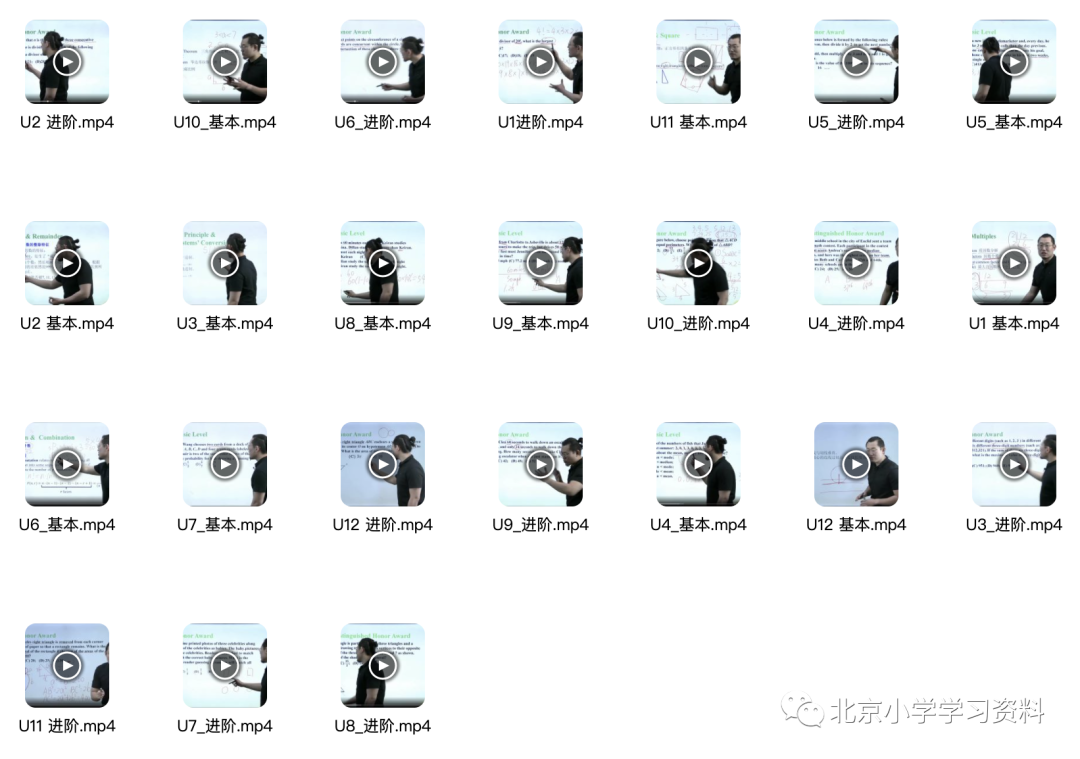Image resolution: width=1080 pixels, height=759 pixels.
Task: Open U5_基本.mp4
Action: (x=1014, y=62)
